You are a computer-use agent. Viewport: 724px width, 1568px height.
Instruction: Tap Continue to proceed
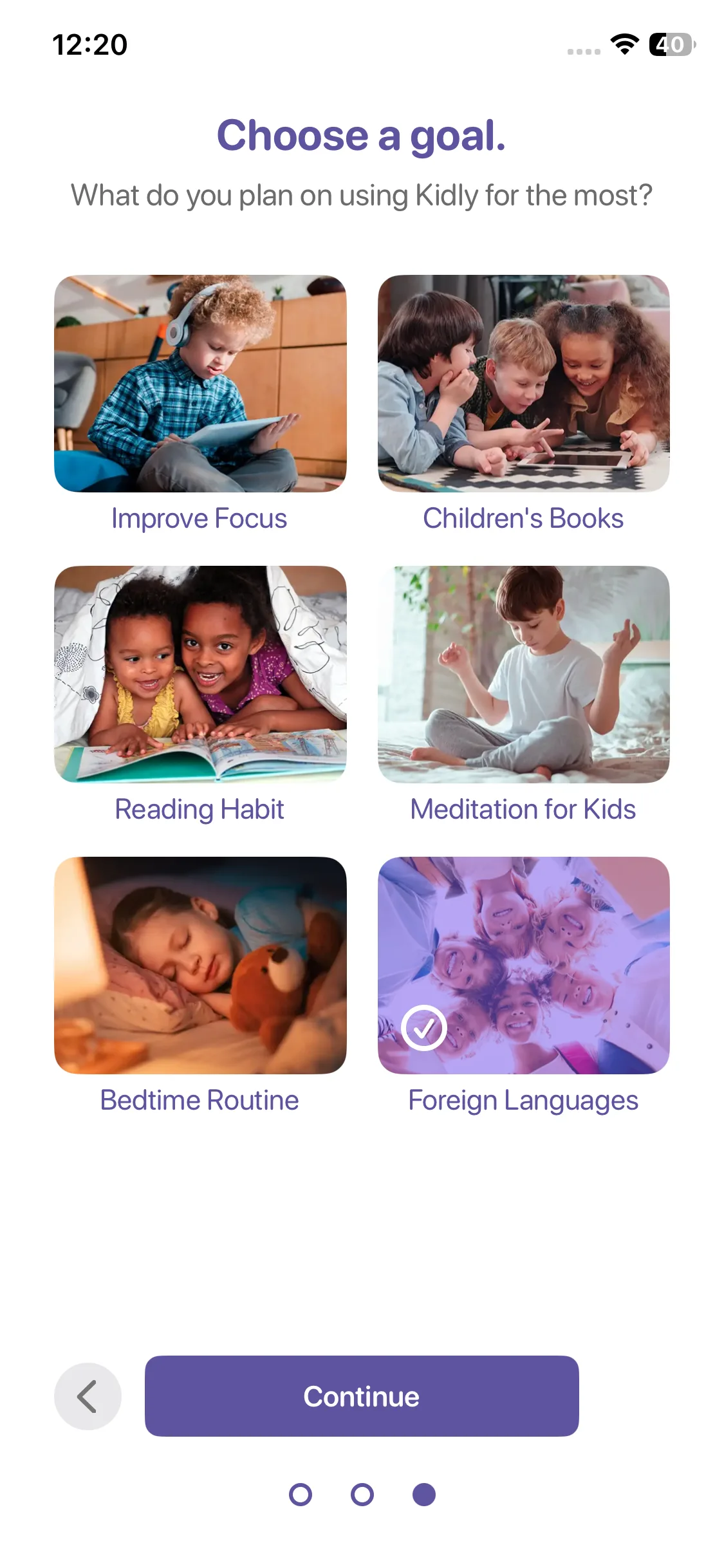coord(361,1396)
